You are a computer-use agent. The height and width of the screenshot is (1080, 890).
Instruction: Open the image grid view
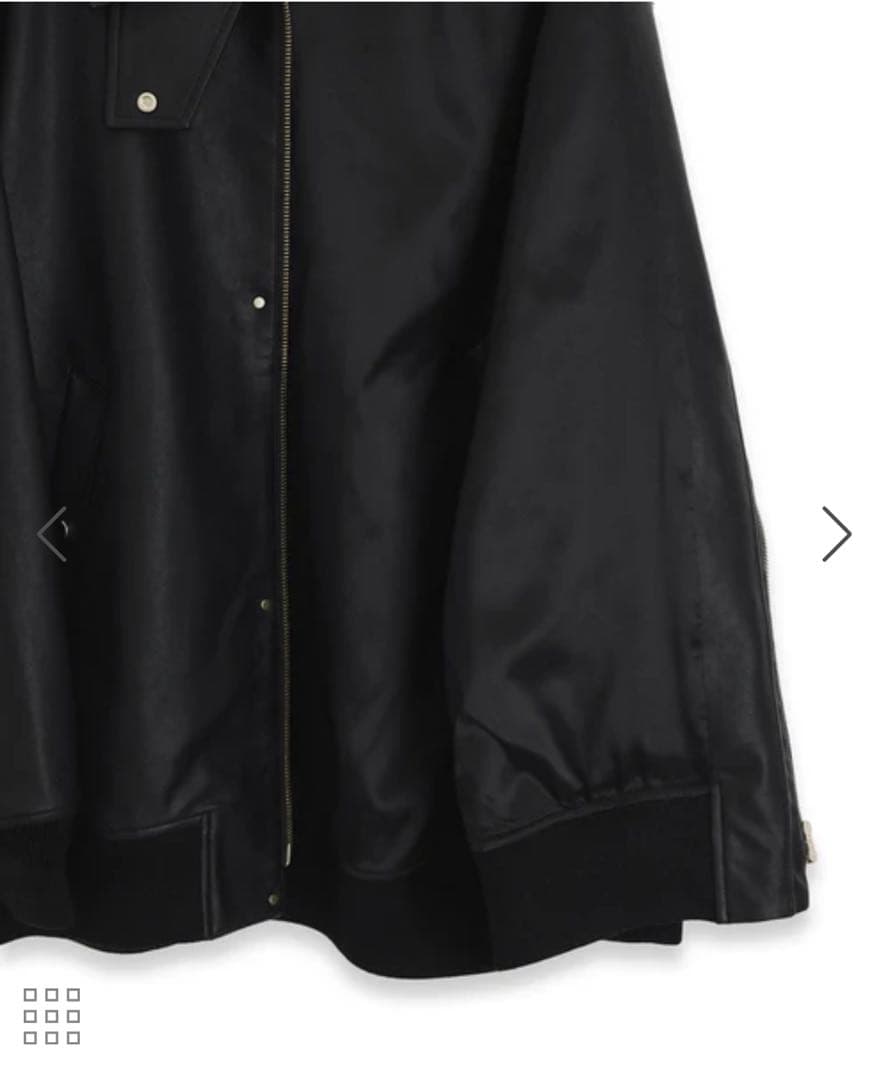pyautogui.click(x=52, y=1016)
